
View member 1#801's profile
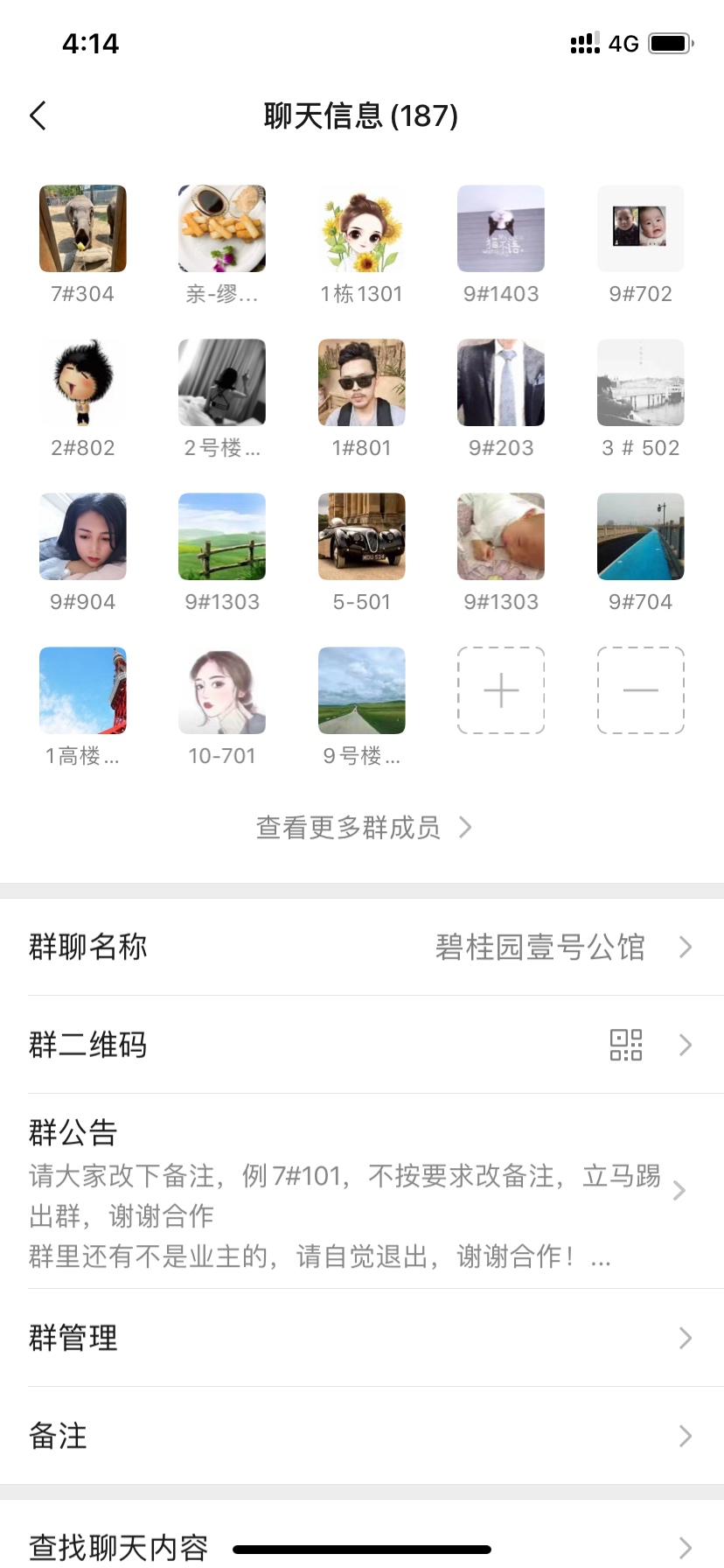[x=362, y=382]
